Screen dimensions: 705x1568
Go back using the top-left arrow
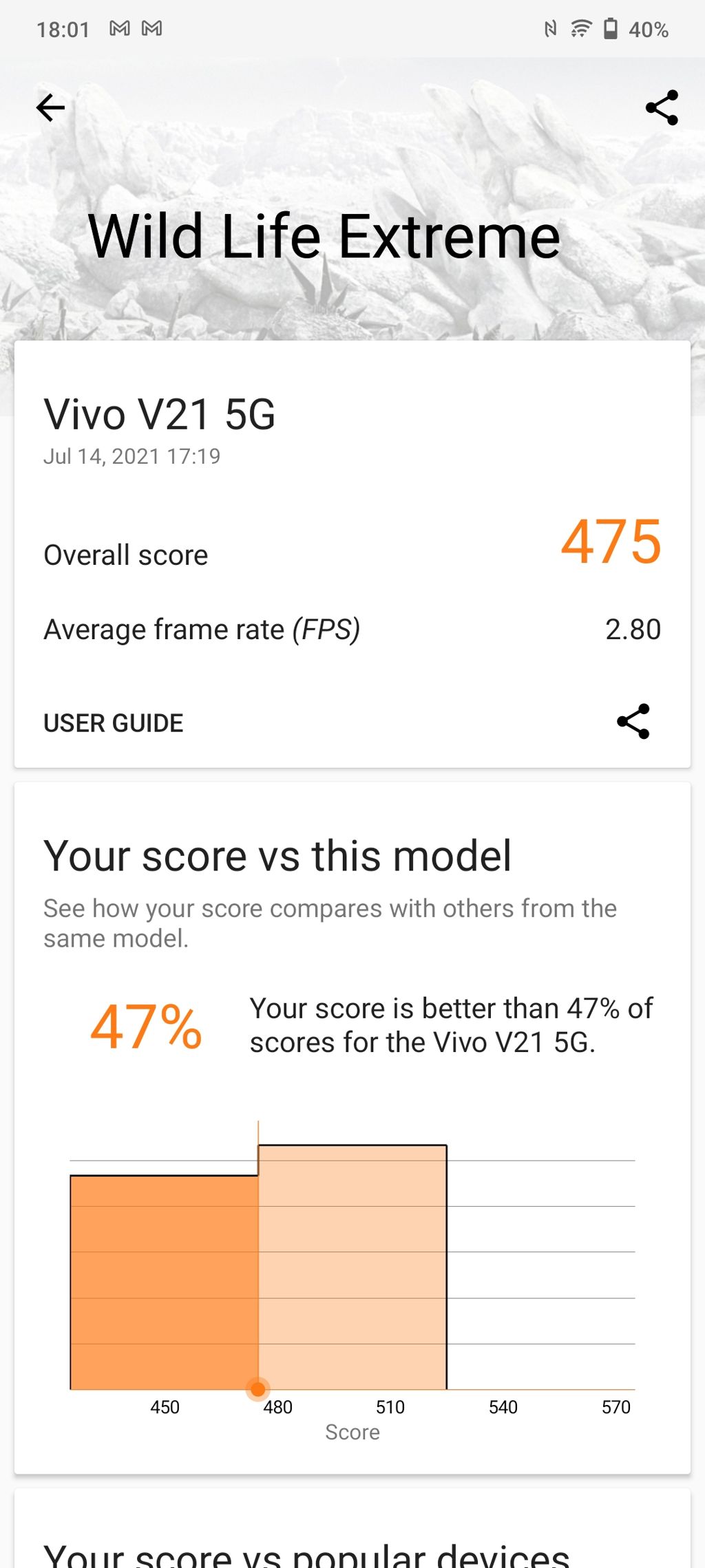(x=50, y=108)
